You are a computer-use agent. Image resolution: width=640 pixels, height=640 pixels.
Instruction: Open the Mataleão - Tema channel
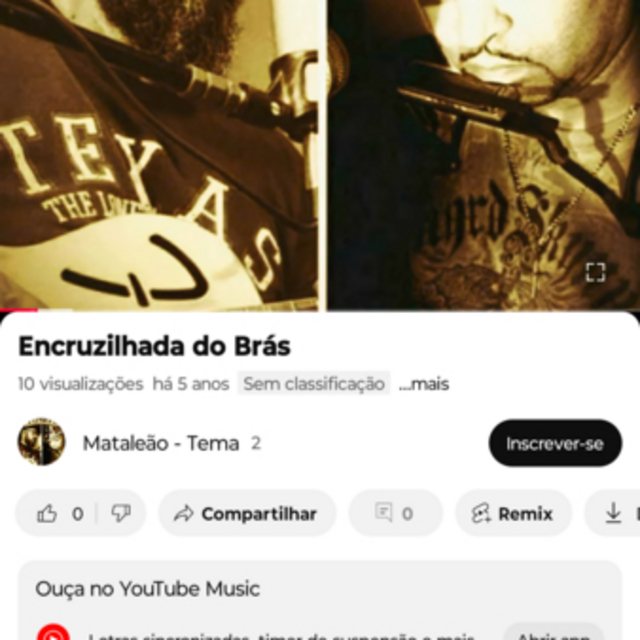pos(160,443)
